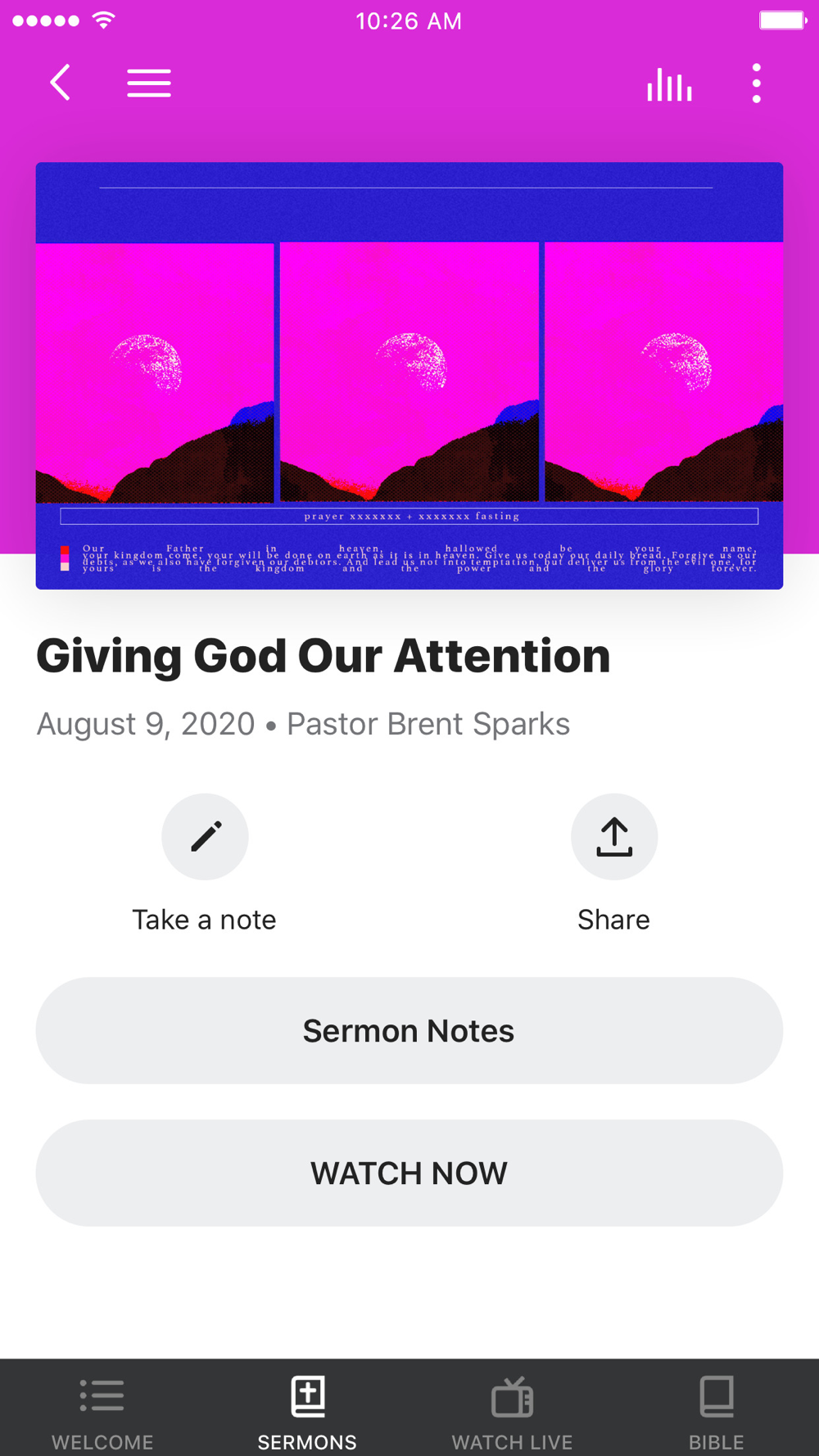This screenshot has width=819, height=1456.
Task: Open the audio bars icon
Action: click(669, 84)
